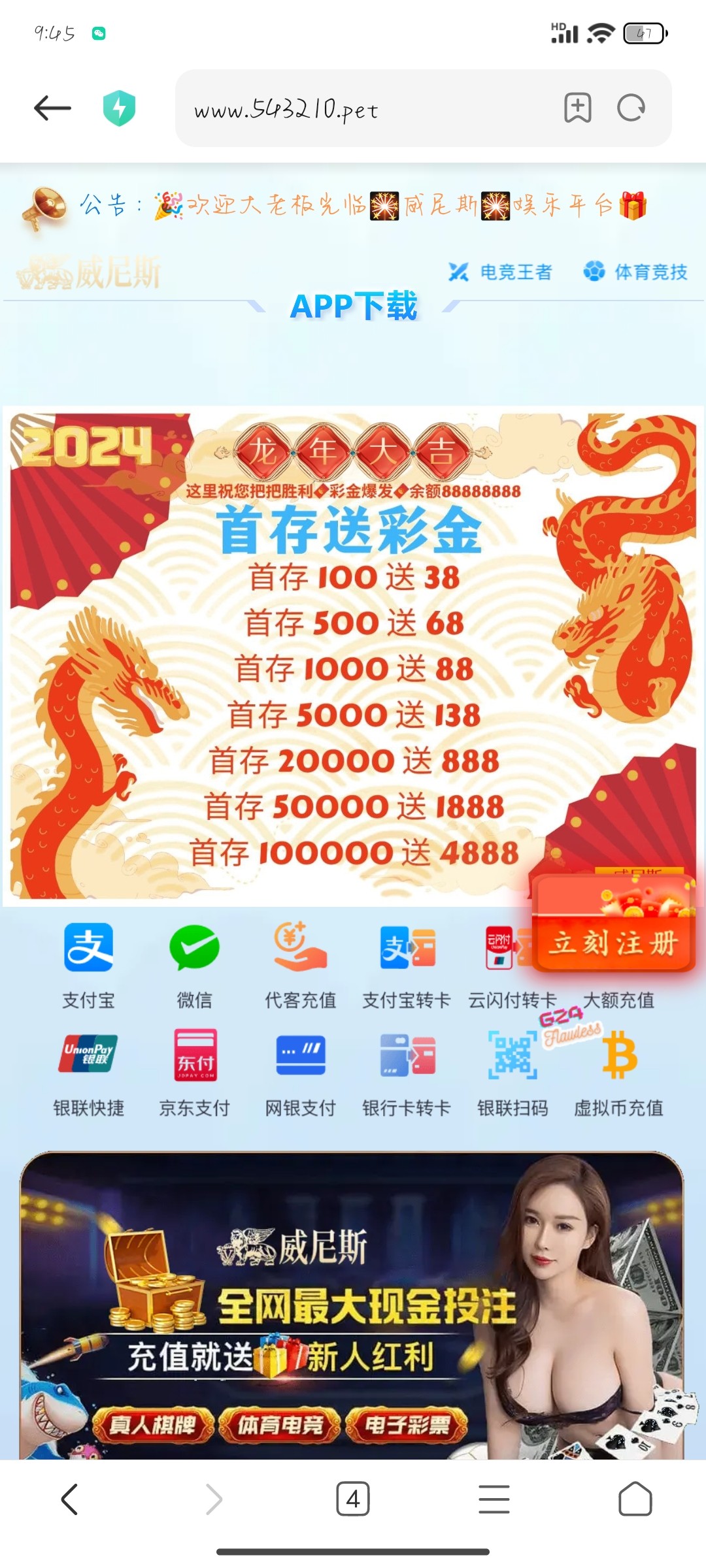The width and height of the screenshot is (706, 1568).
Task: Edit the www.543210.pet address bar
Action: 366,109
